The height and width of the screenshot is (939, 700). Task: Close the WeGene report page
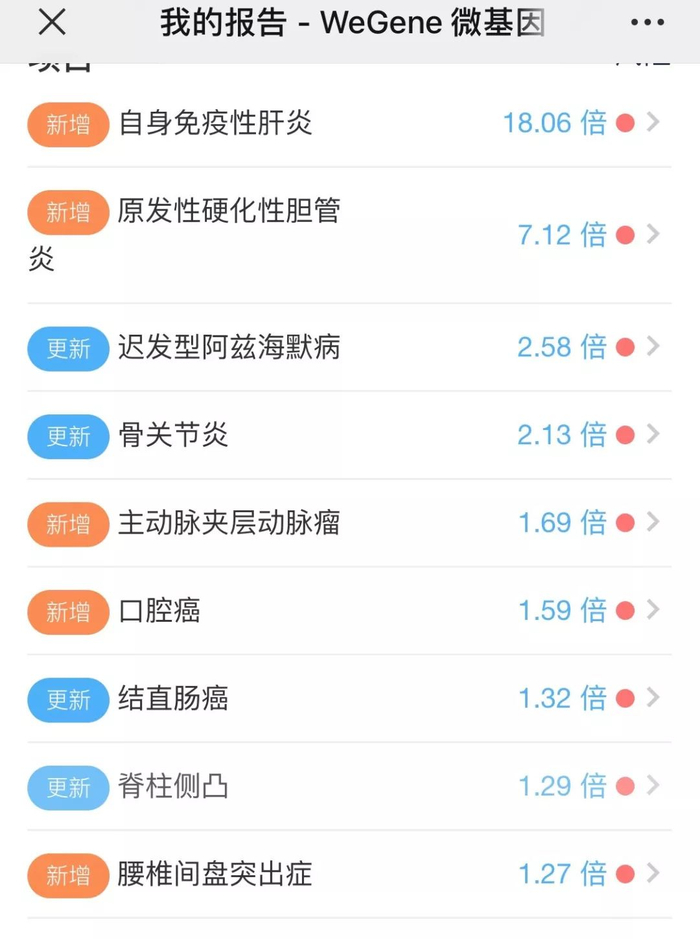pos(51,23)
